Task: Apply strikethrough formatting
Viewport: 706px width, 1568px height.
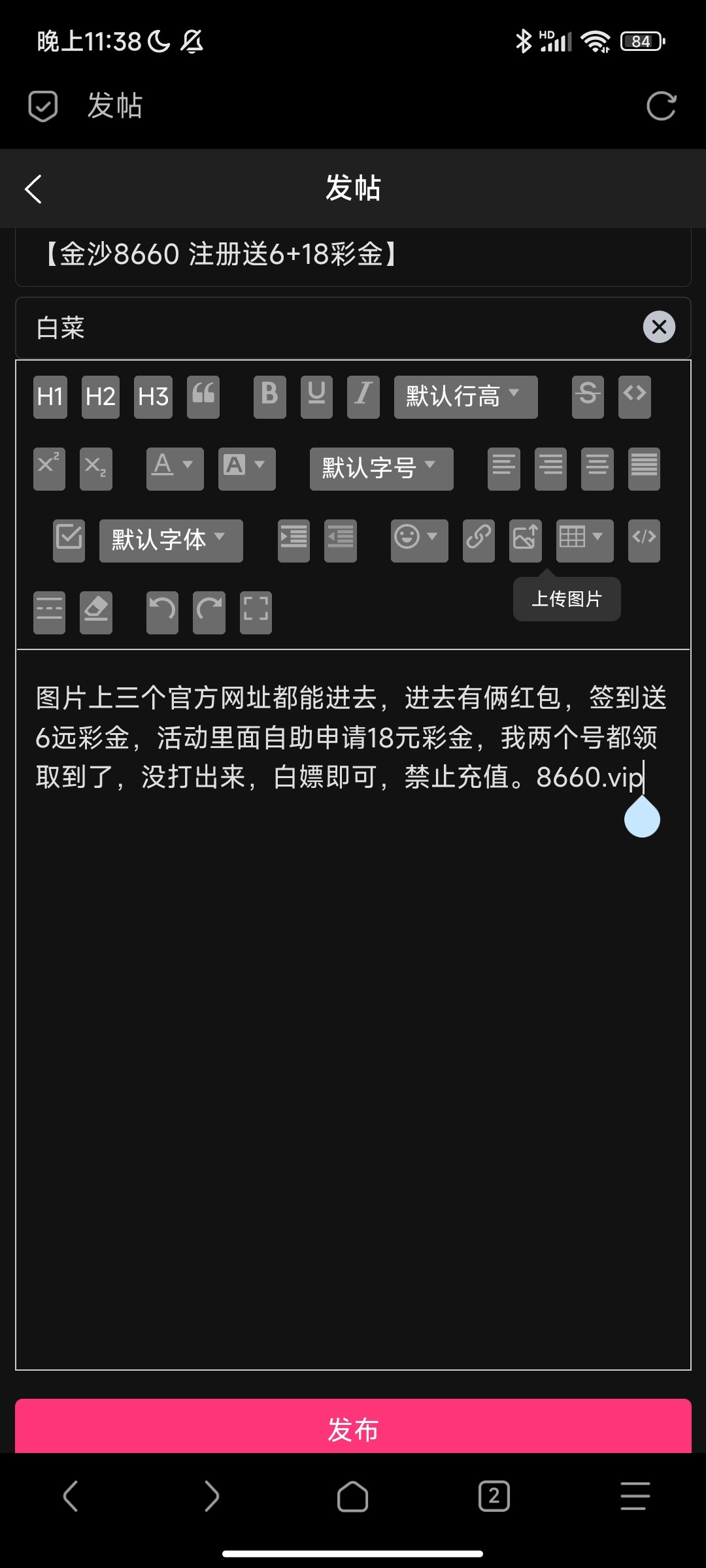Action: 587,397
